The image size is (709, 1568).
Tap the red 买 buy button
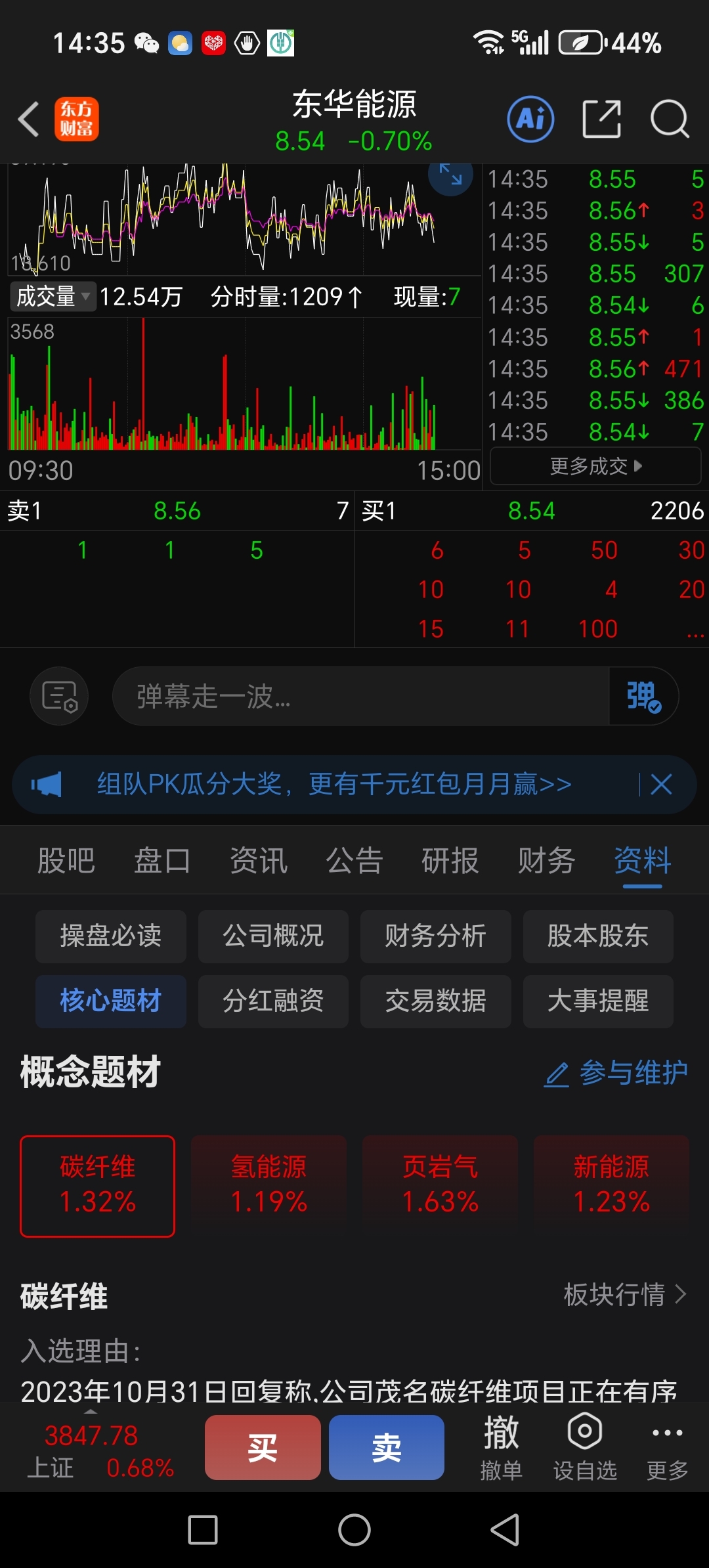263,1447
